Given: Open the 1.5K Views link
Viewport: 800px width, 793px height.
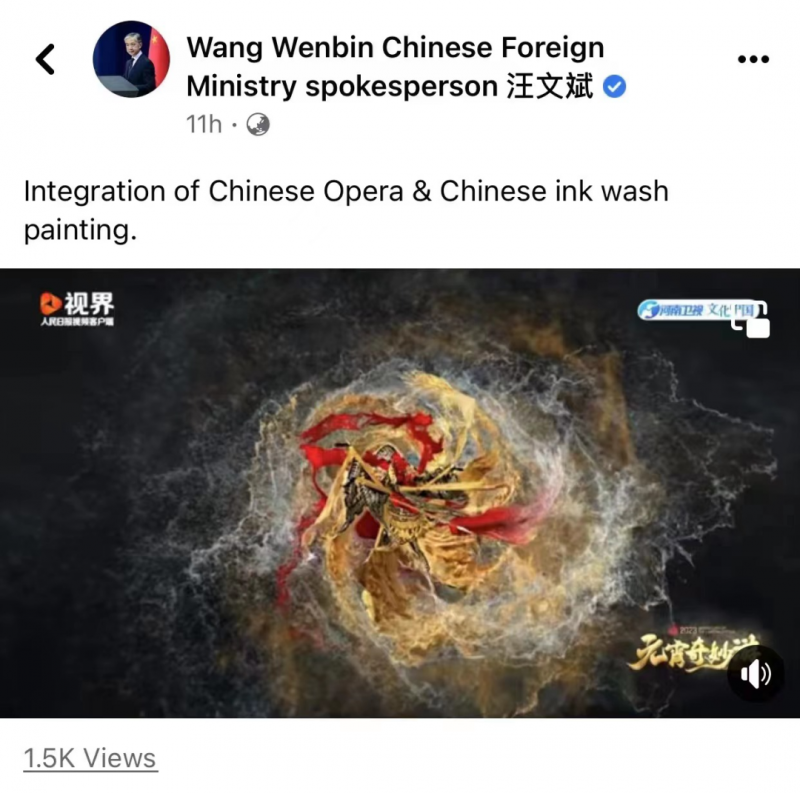Looking at the screenshot, I should (90, 759).
